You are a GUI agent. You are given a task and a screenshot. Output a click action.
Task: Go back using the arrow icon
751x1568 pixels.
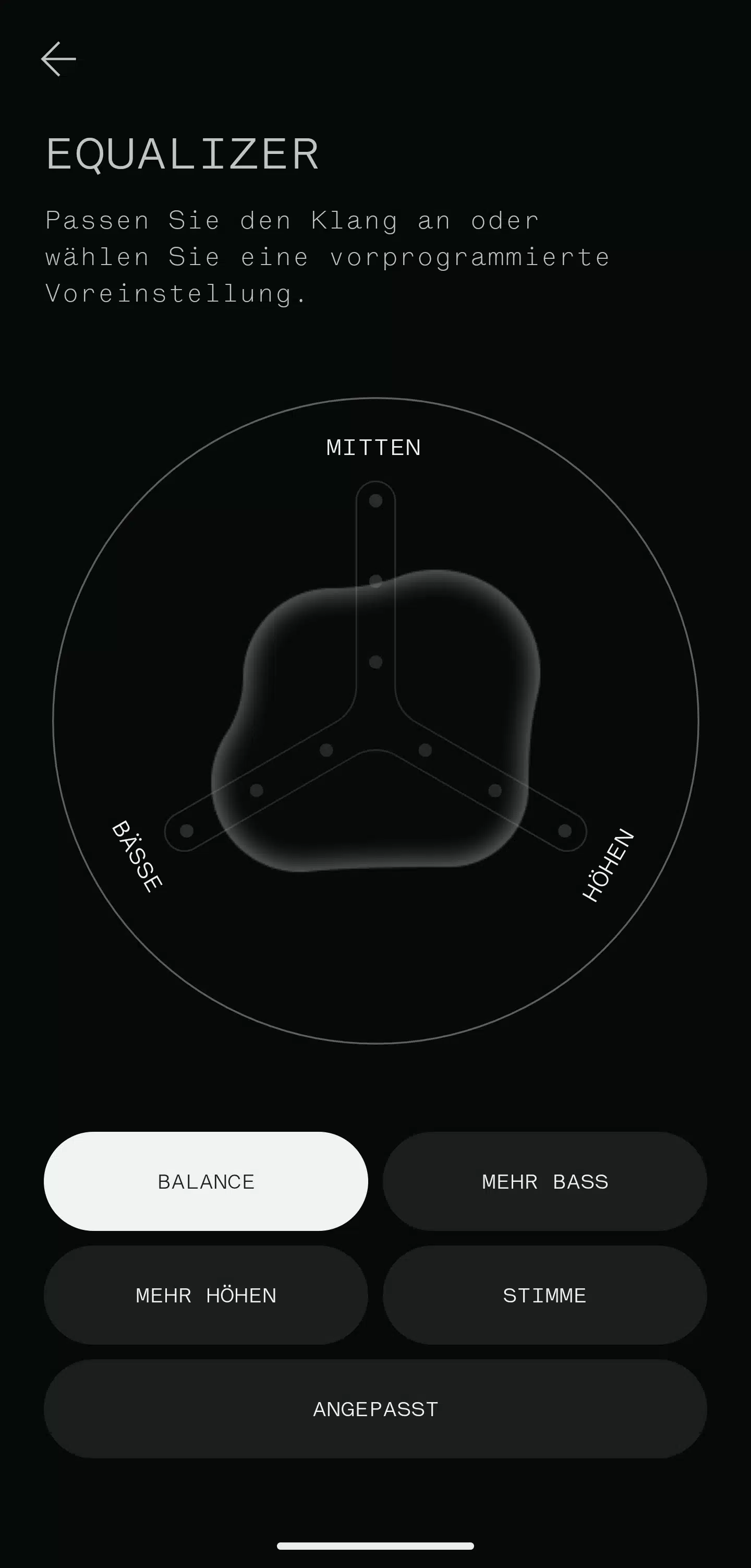[x=58, y=59]
